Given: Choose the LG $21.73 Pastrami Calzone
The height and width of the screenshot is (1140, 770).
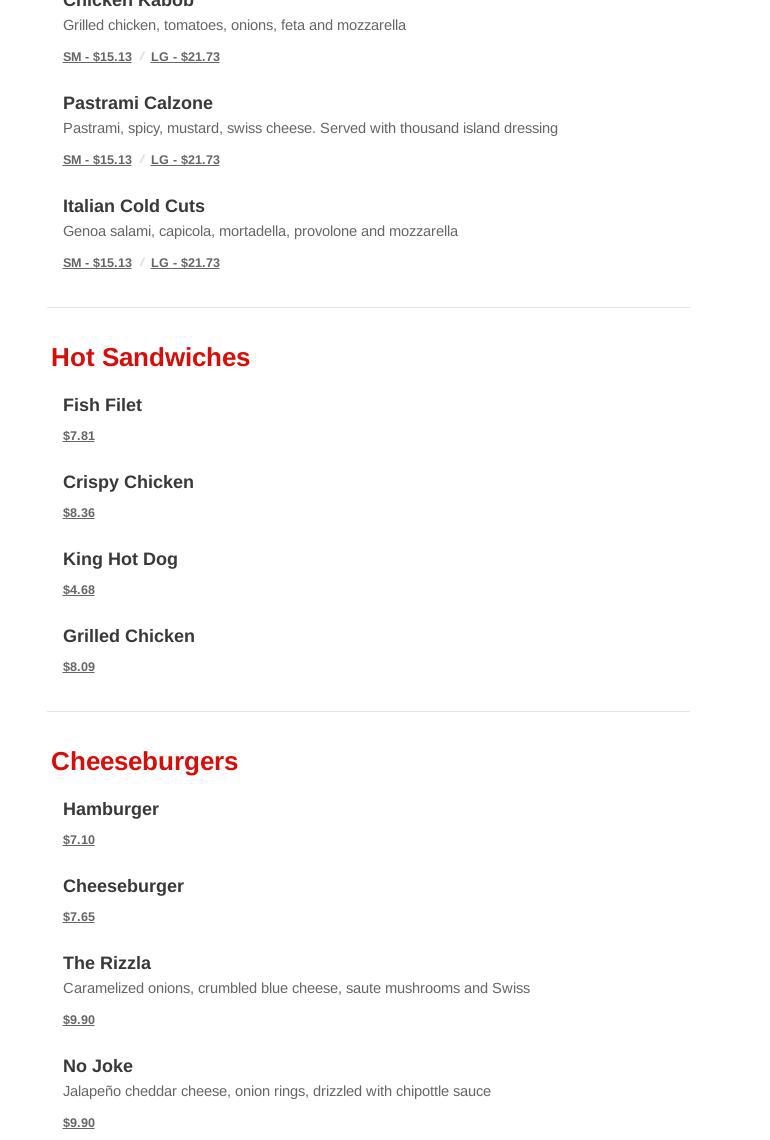Looking at the screenshot, I should click(185, 160).
